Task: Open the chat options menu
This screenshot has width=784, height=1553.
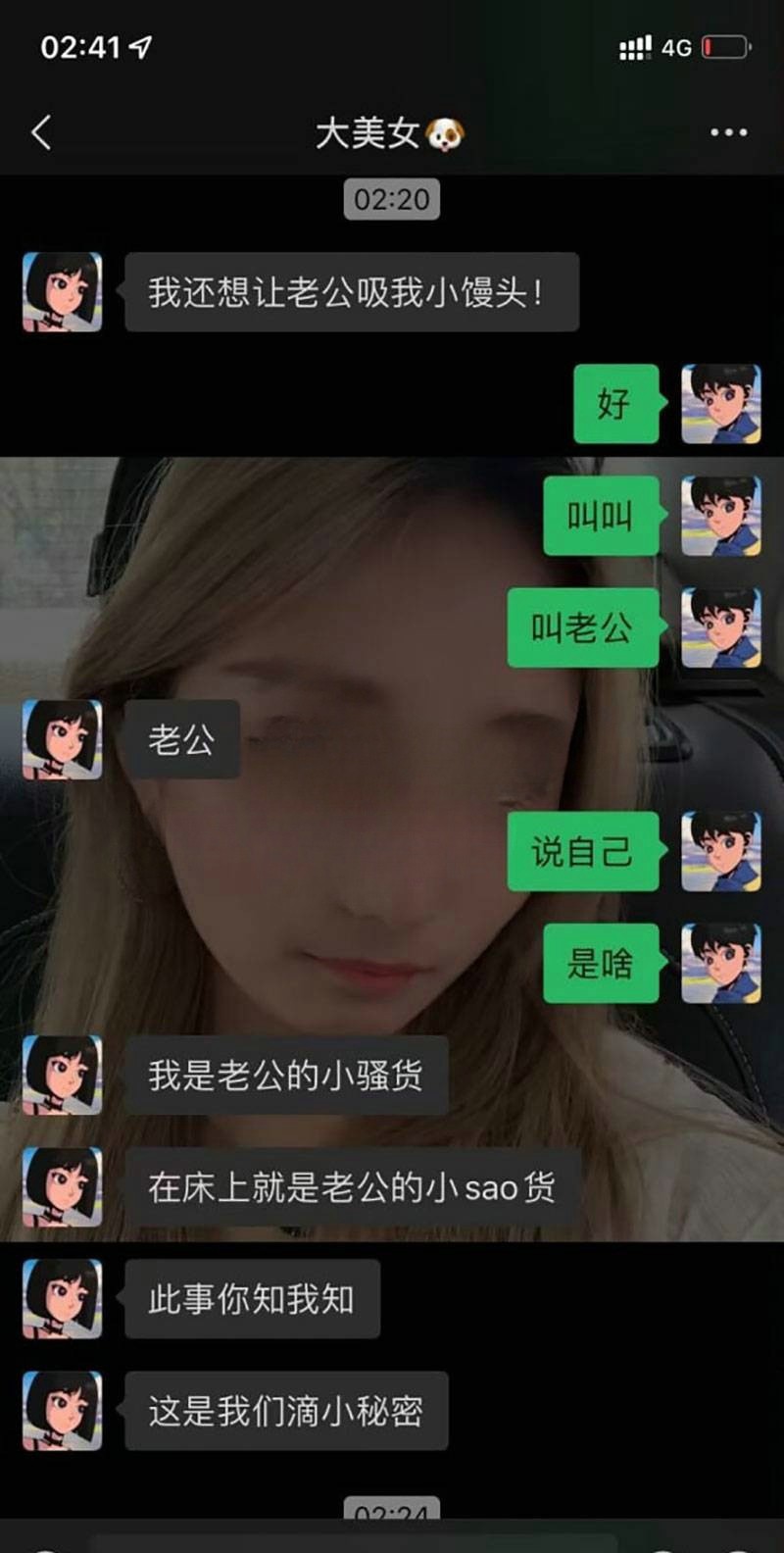Action: point(728,132)
